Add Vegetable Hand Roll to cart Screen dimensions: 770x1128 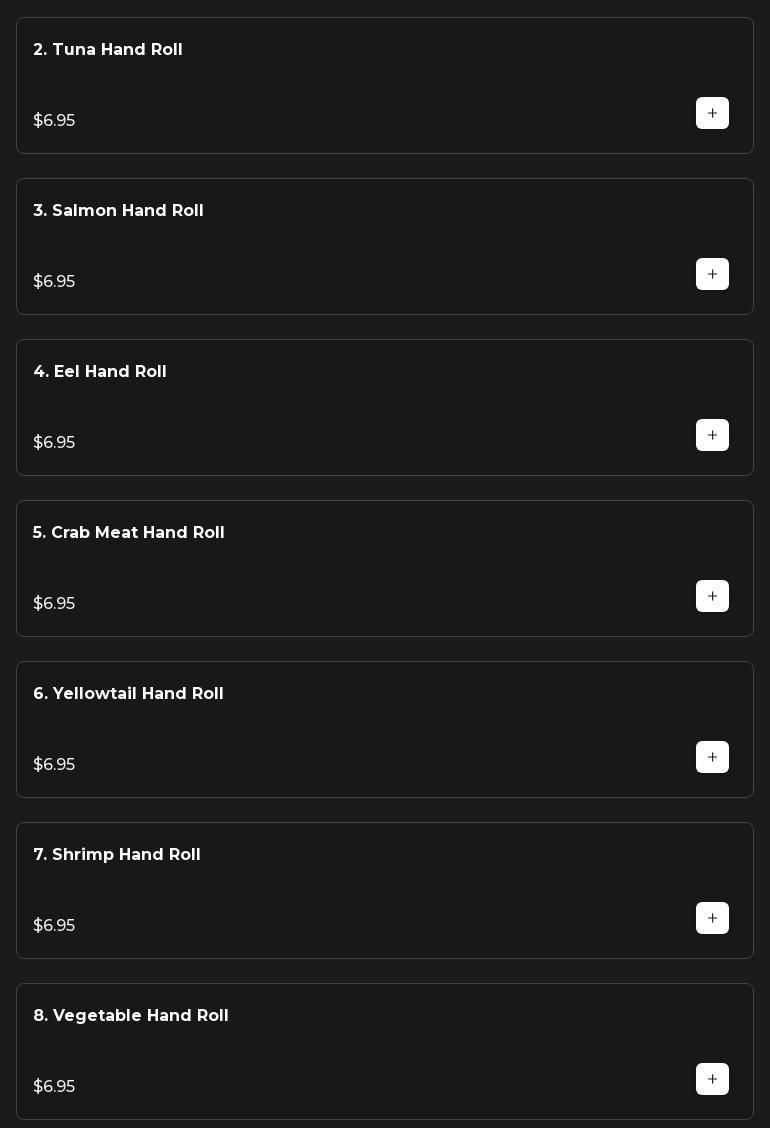click(712, 1079)
